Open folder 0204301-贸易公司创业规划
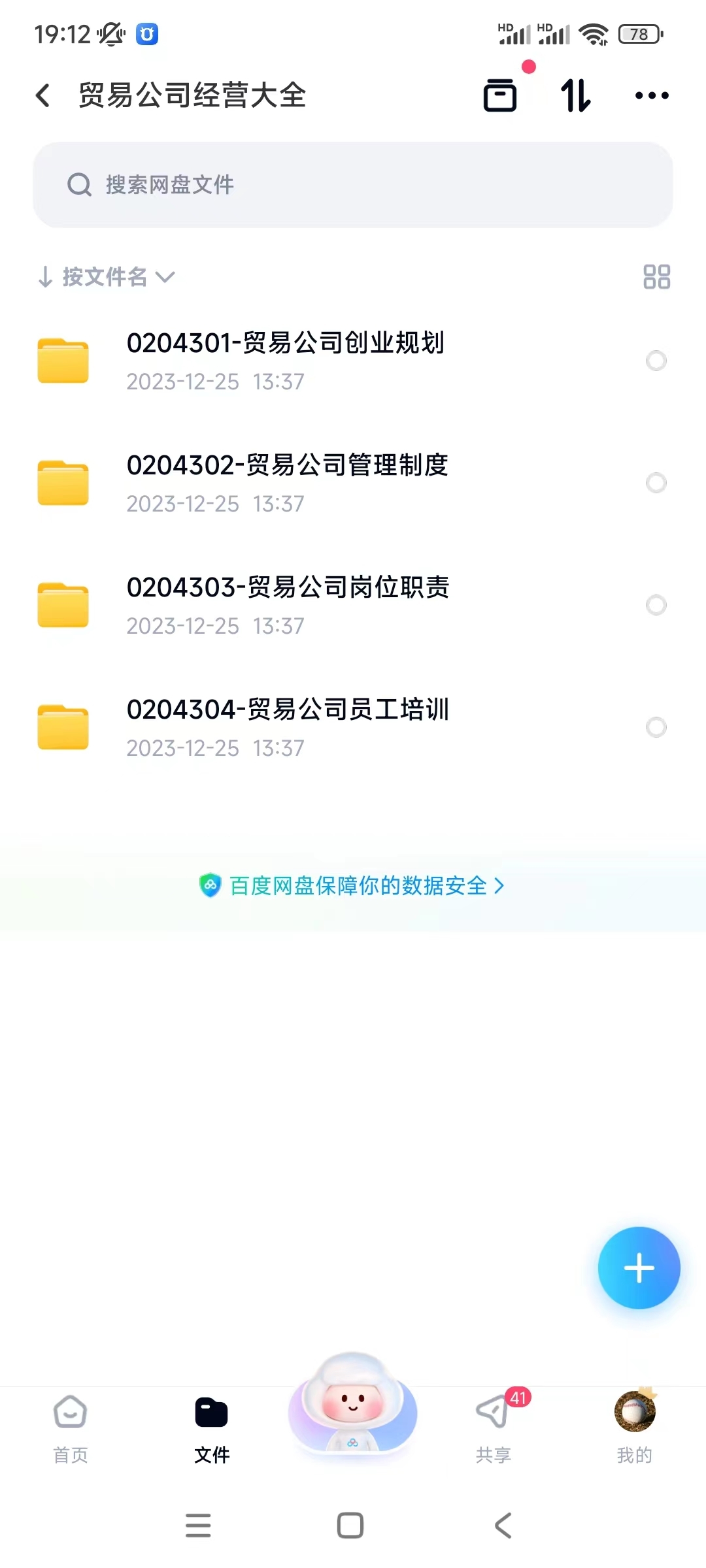The height and width of the screenshot is (1568, 706). point(353,361)
